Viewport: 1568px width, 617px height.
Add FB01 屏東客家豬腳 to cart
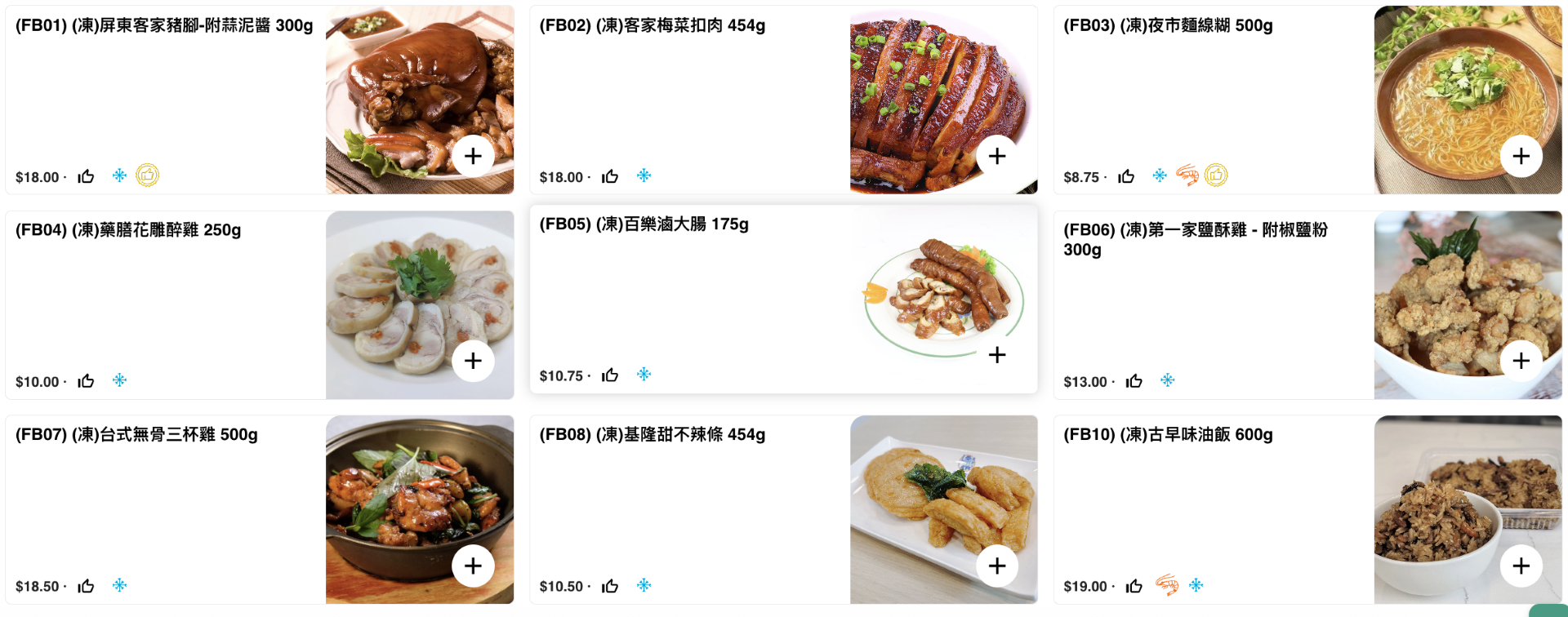pos(473,156)
